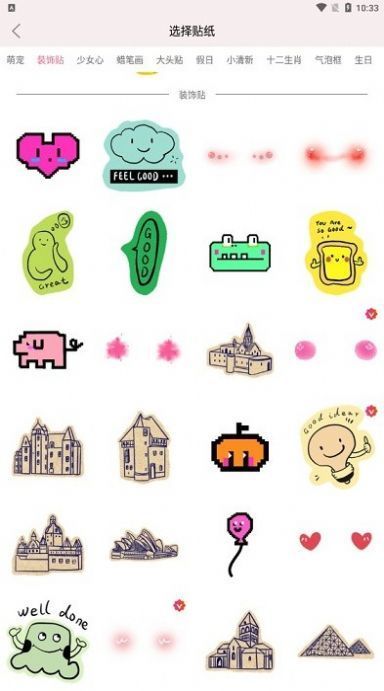
Task: Open the 假日 sticker tab
Action: click(205, 60)
